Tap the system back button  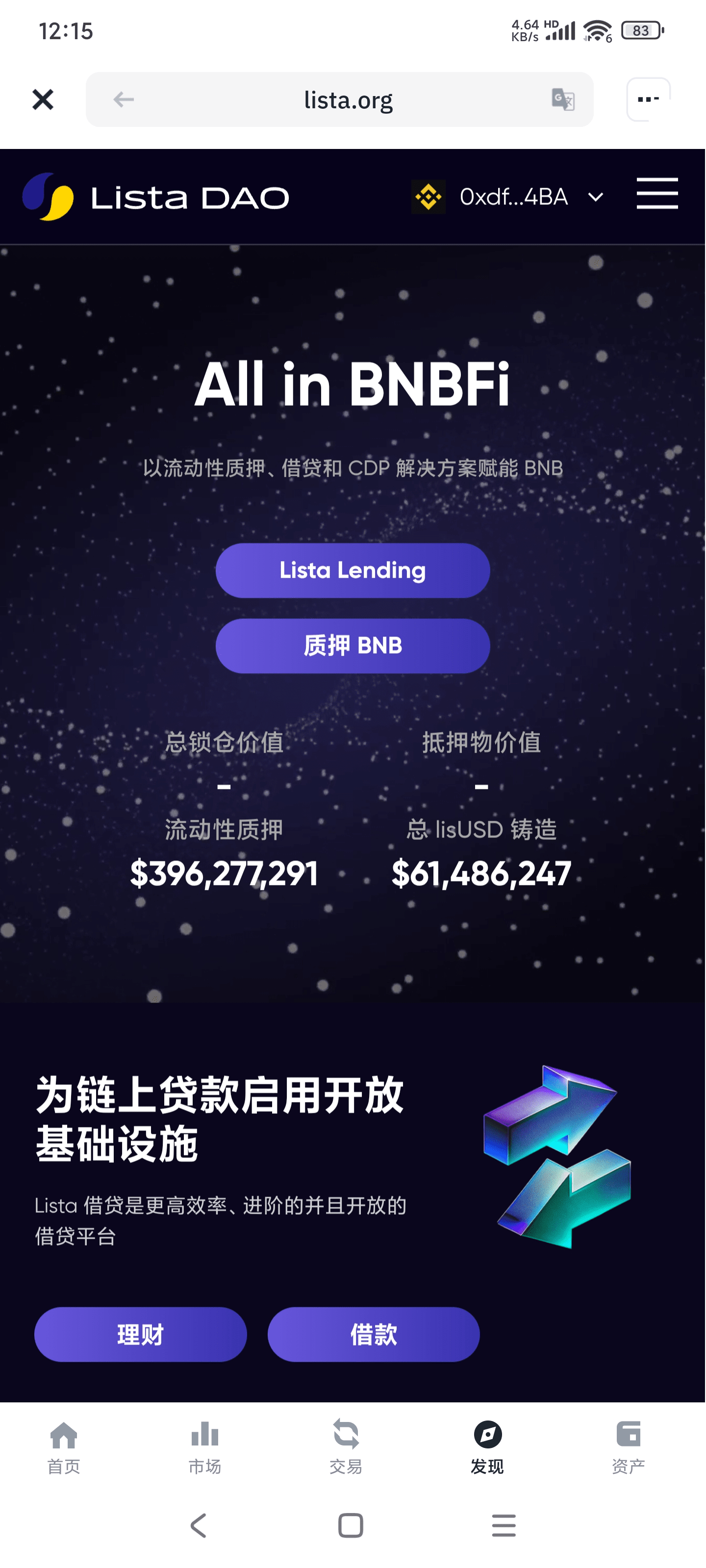click(x=199, y=1525)
